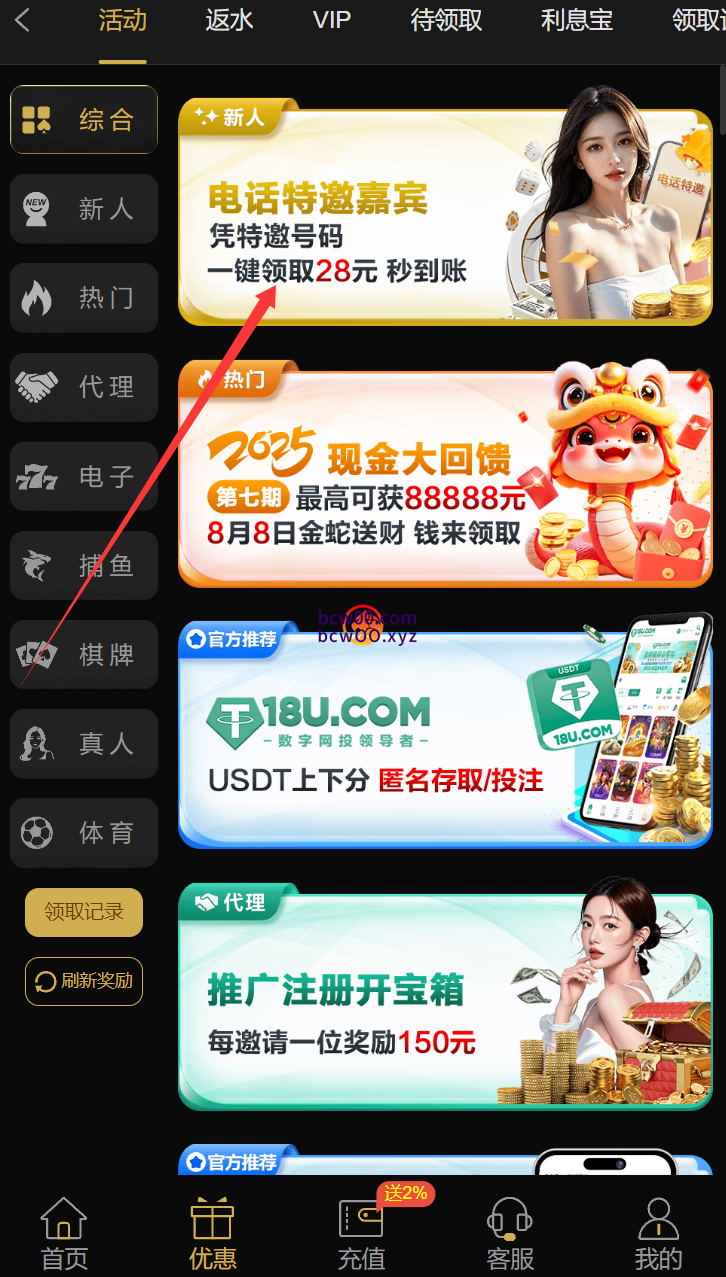Select the 捕鱼 category in the sidebar

(x=84, y=566)
